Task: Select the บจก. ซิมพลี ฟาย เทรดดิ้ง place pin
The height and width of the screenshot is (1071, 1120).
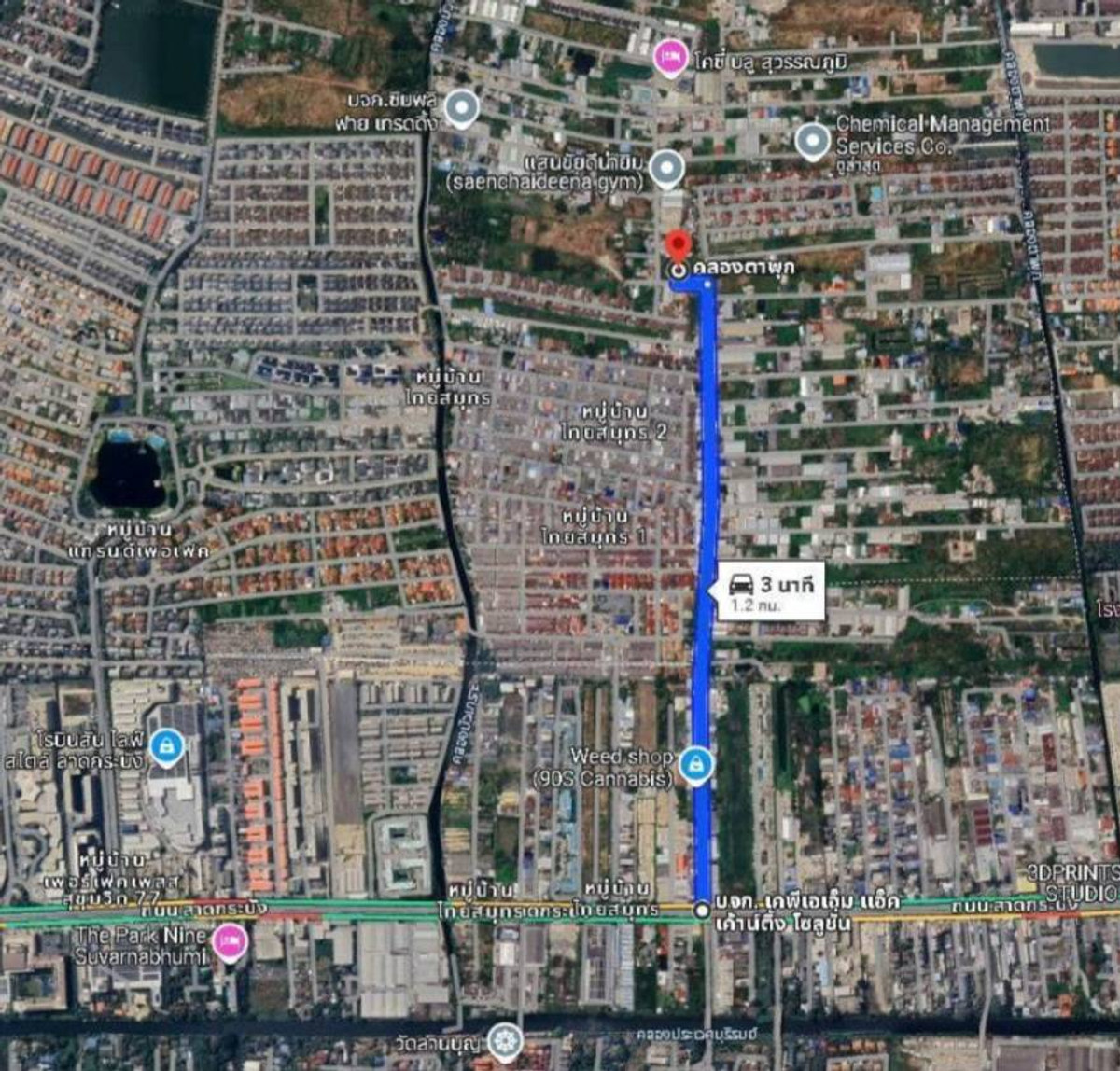Action: (461, 108)
